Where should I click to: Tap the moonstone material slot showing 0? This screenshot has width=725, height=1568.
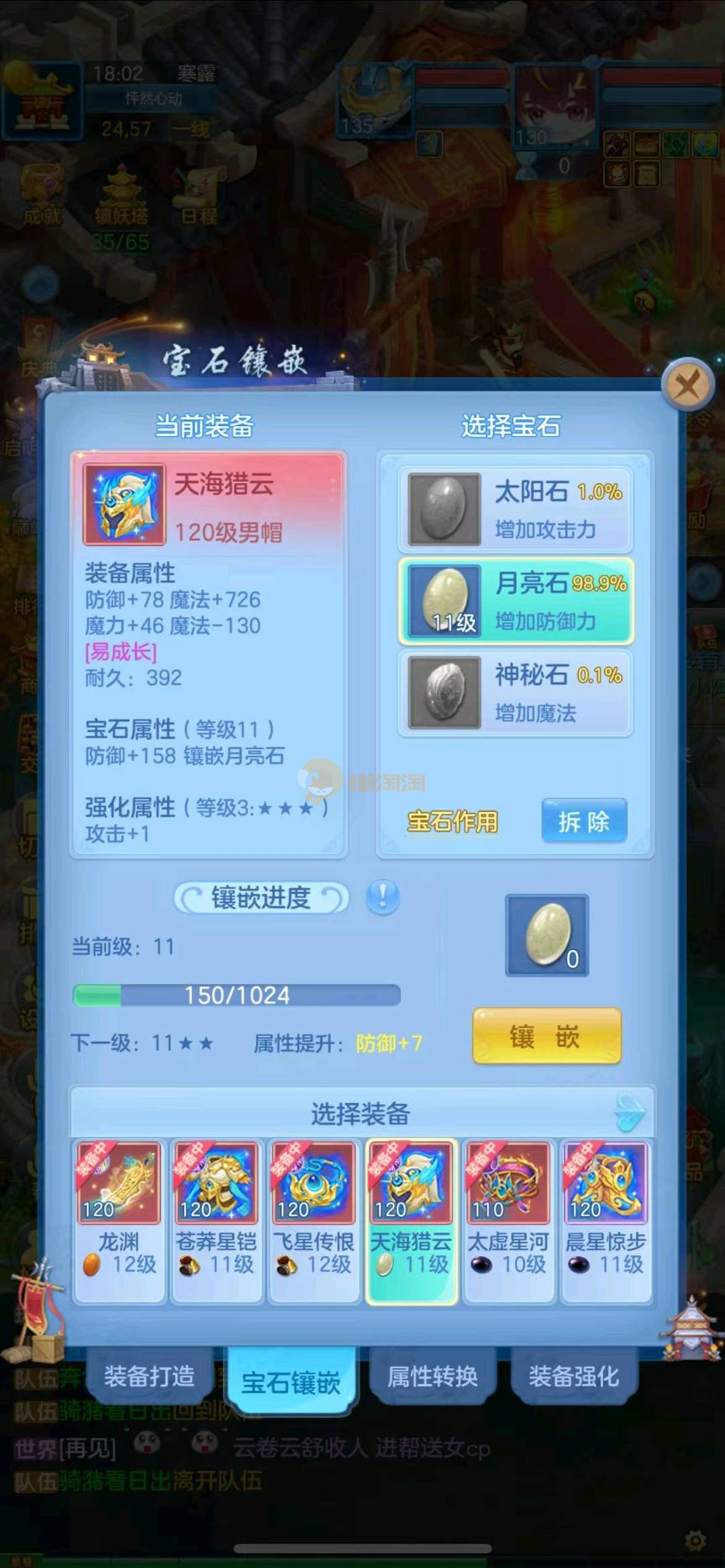tap(546, 935)
